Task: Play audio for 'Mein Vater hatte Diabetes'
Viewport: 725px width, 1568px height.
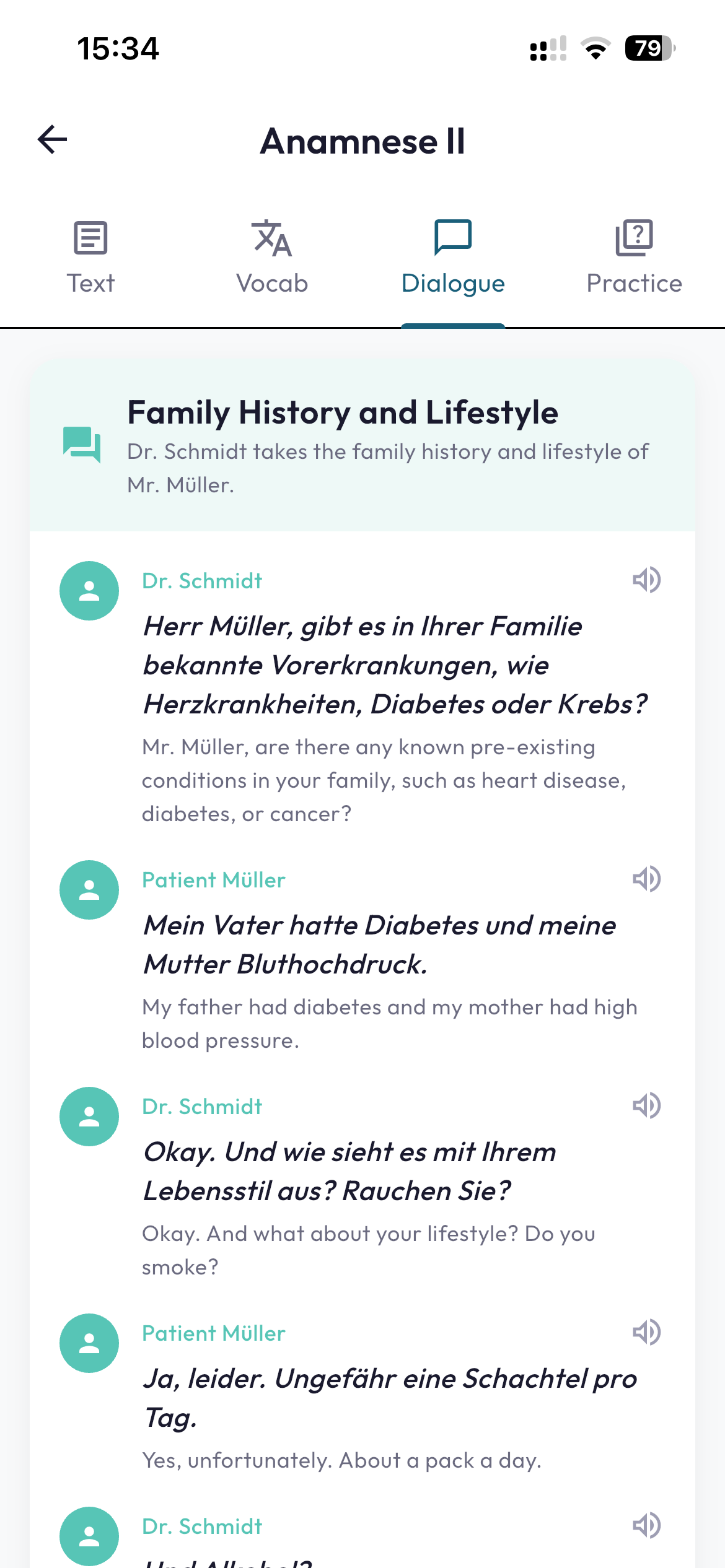Action: (646, 879)
